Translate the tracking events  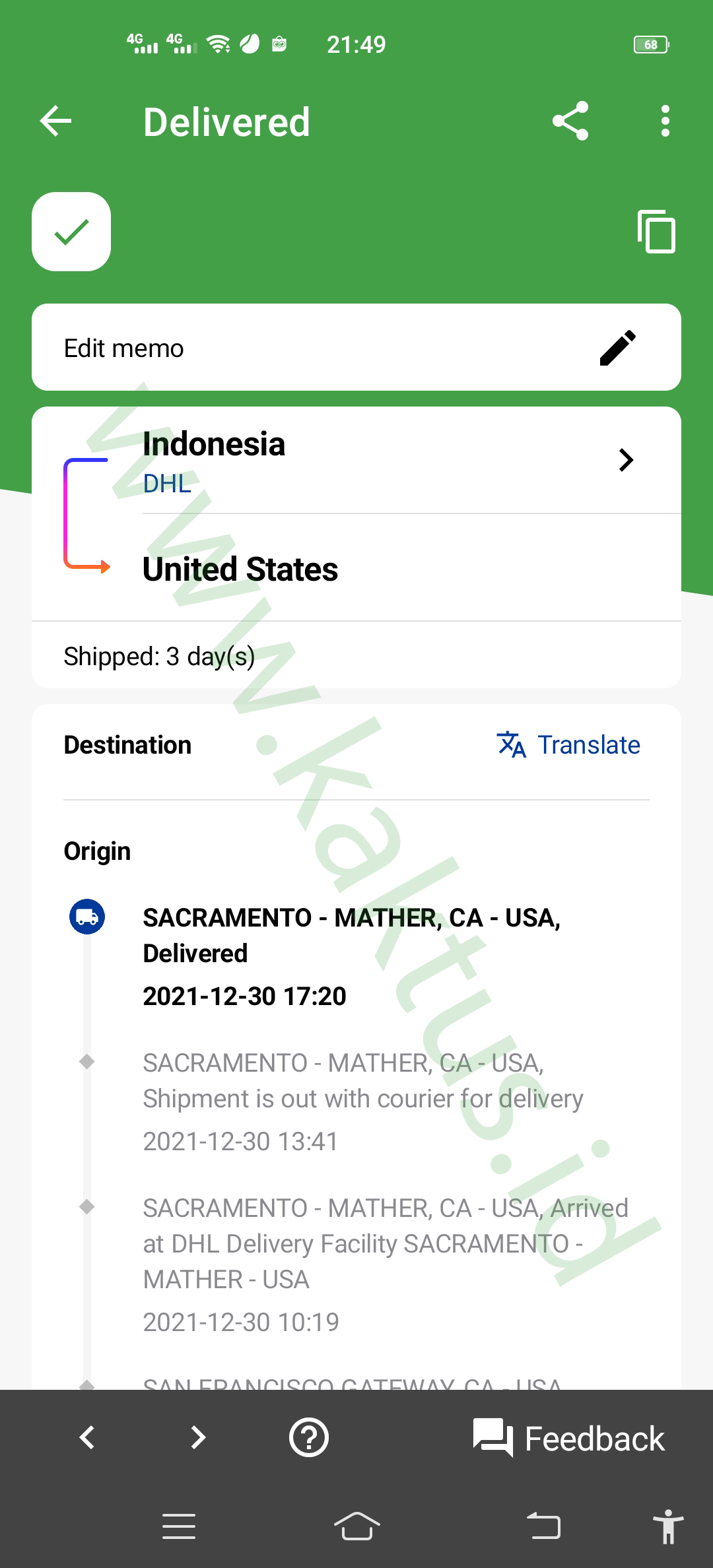[568, 744]
